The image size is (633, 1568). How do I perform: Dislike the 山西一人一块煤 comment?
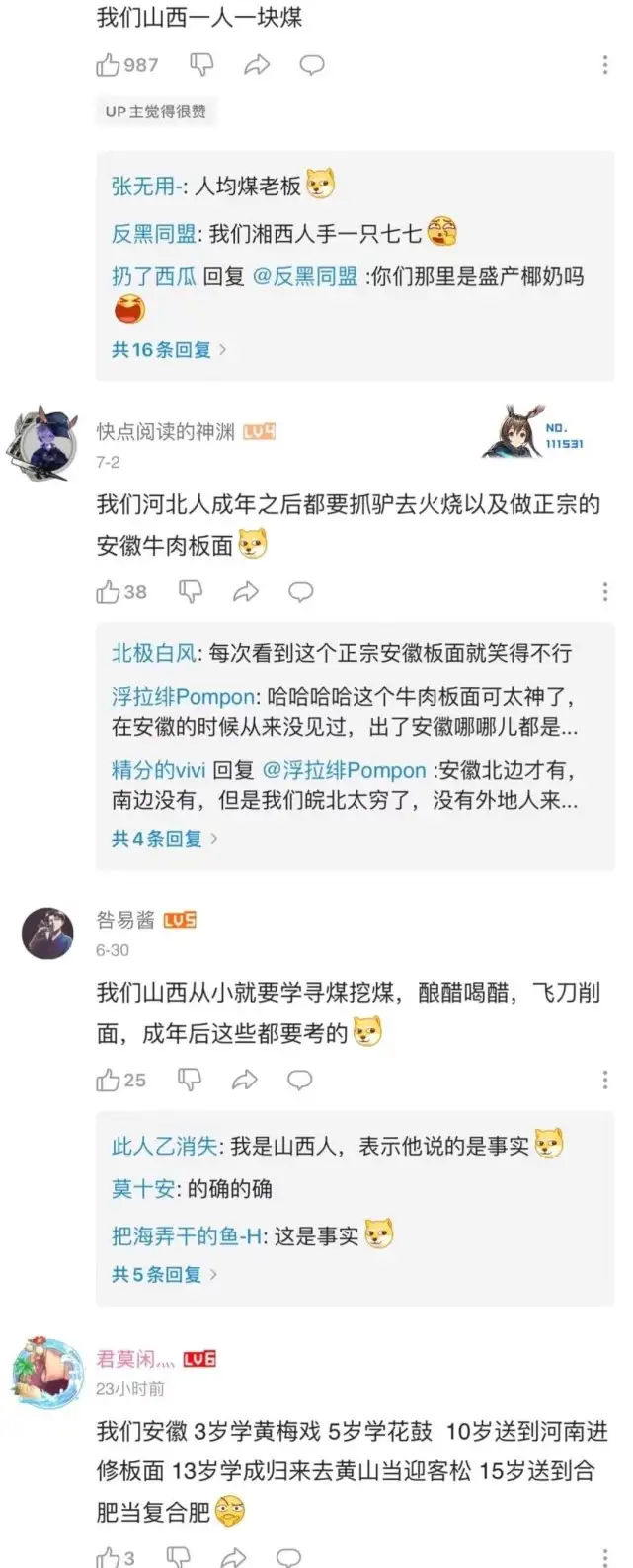(x=201, y=65)
